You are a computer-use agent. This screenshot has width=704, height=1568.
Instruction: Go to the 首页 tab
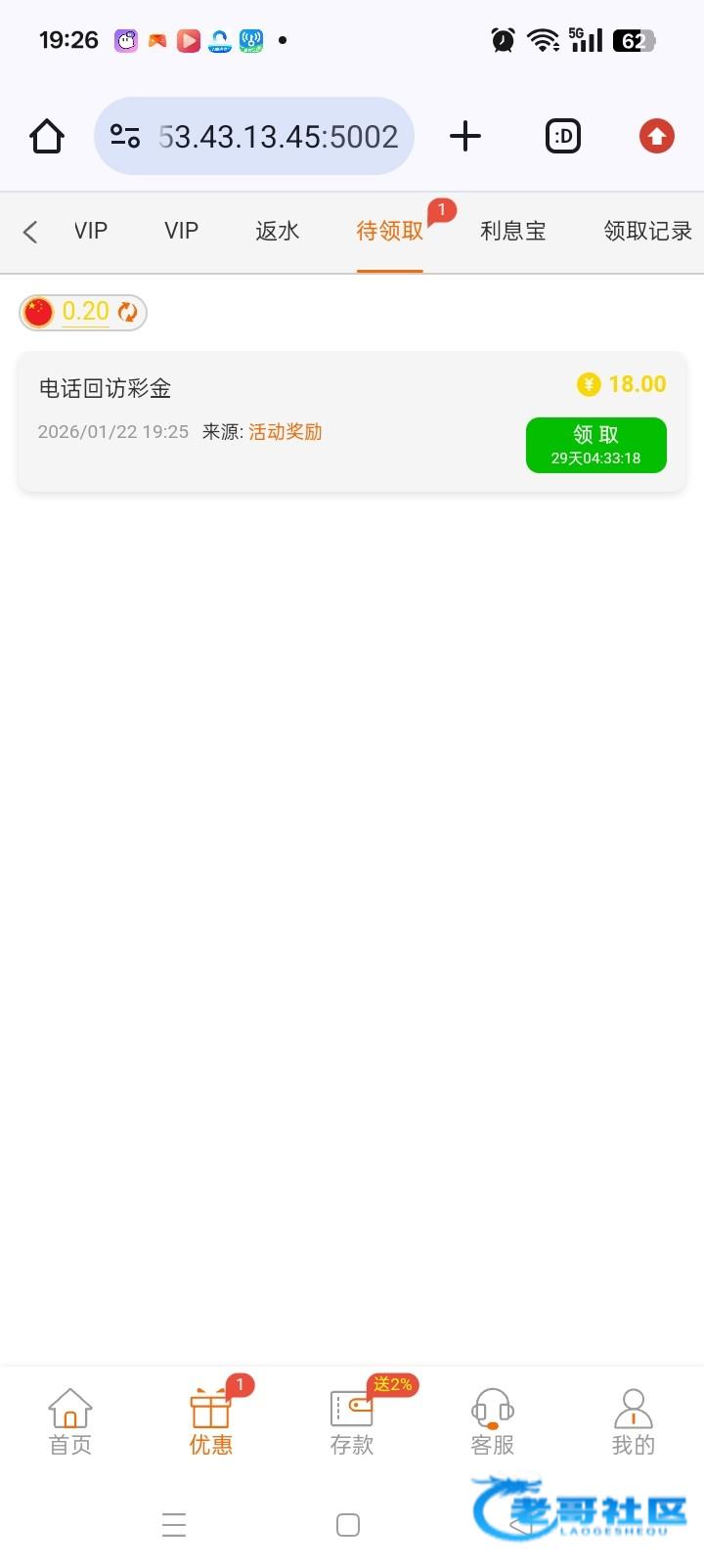pyautogui.click(x=70, y=1422)
